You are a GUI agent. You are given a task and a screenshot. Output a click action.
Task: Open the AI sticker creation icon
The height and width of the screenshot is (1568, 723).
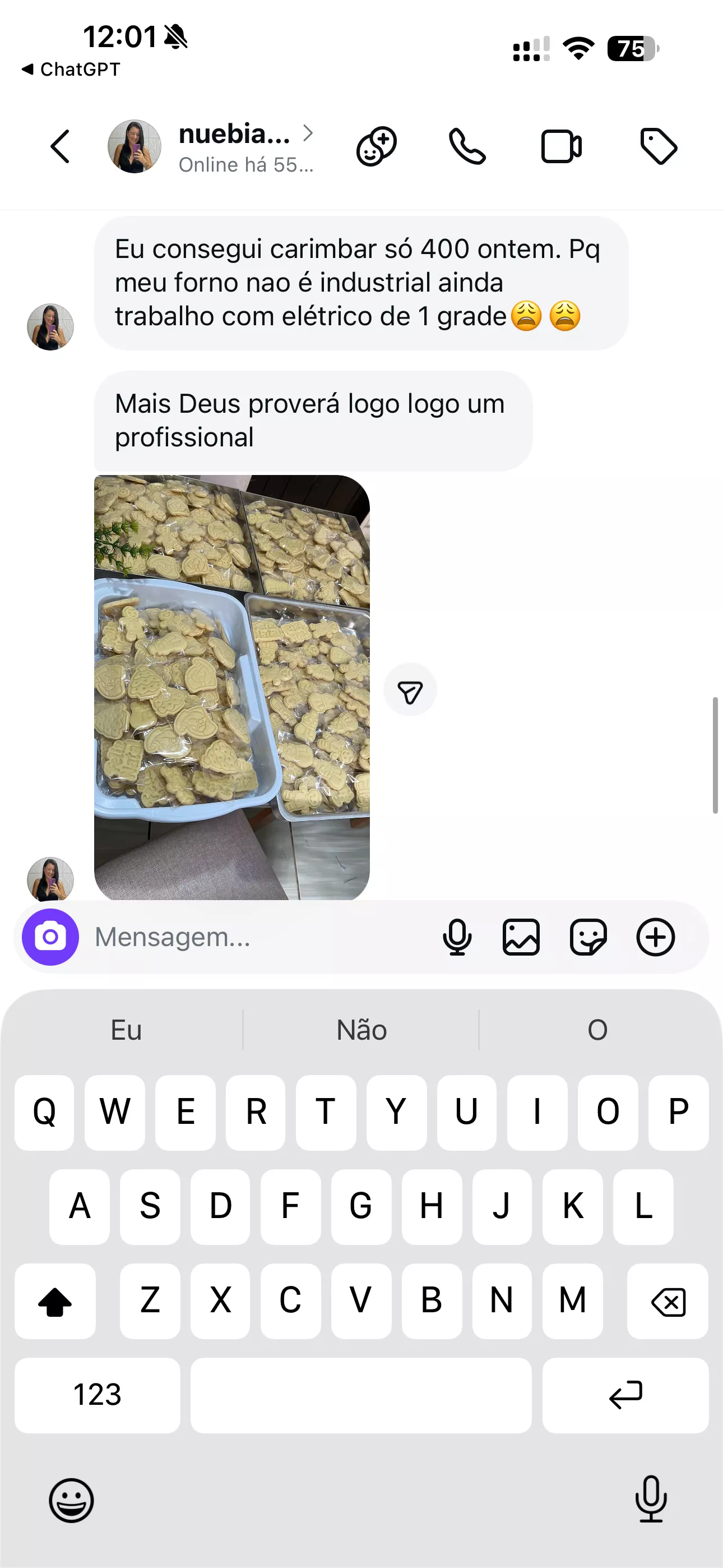pyautogui.click(x=376, y=147)
